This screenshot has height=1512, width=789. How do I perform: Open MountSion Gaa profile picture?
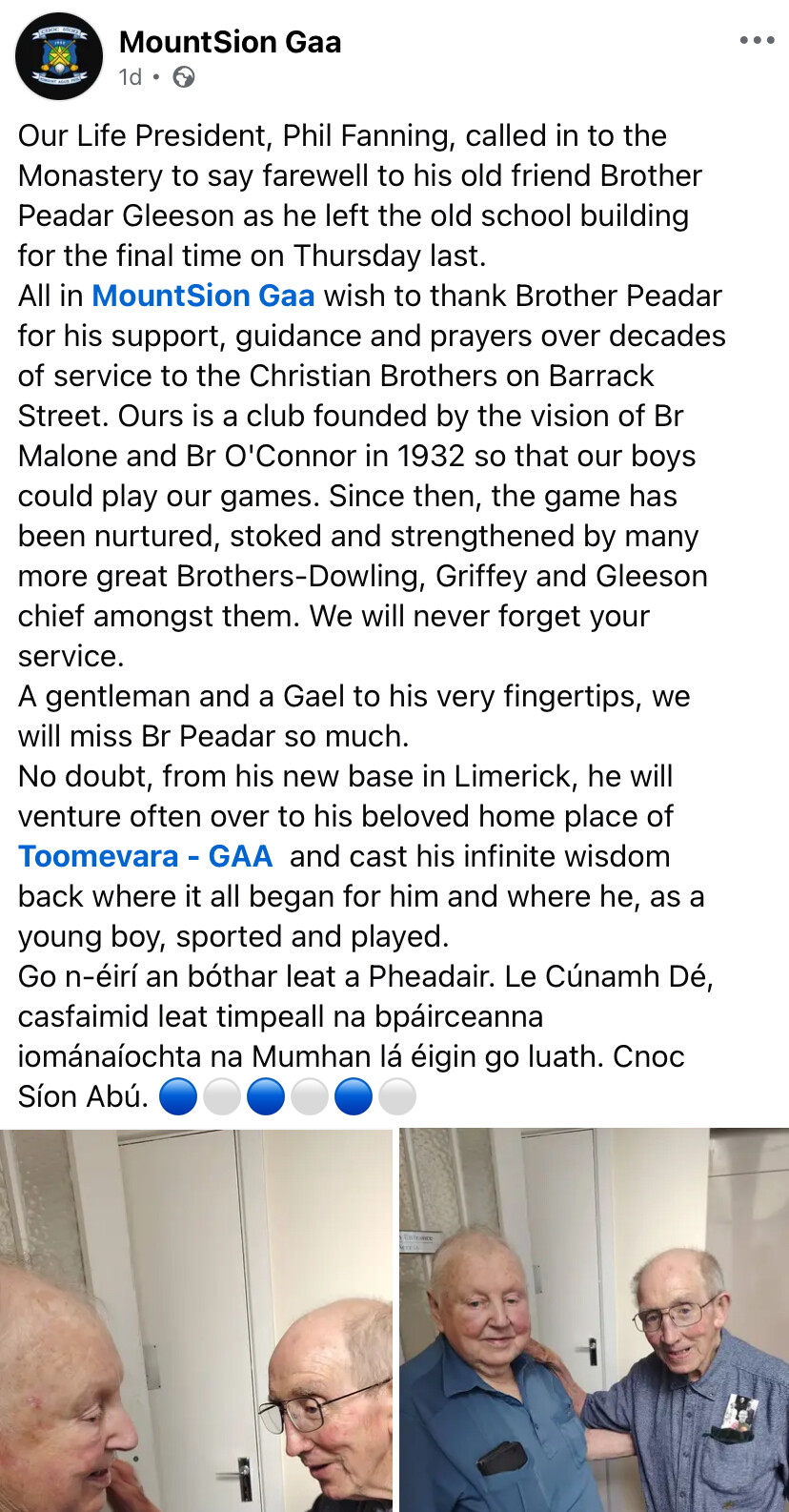59,56
